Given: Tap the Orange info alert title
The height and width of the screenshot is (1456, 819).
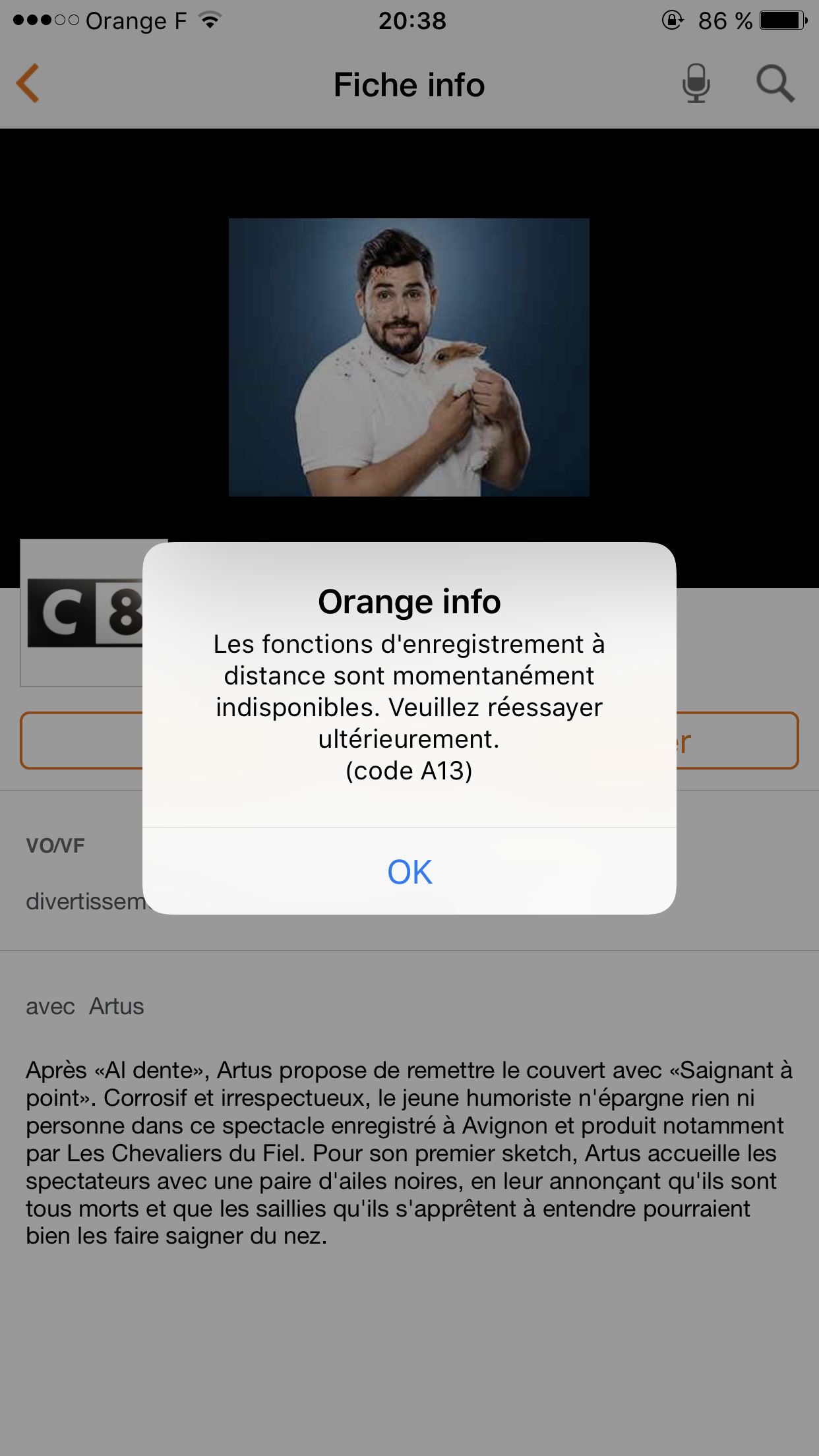Looking at the screenshot, I should coord(409,601).
